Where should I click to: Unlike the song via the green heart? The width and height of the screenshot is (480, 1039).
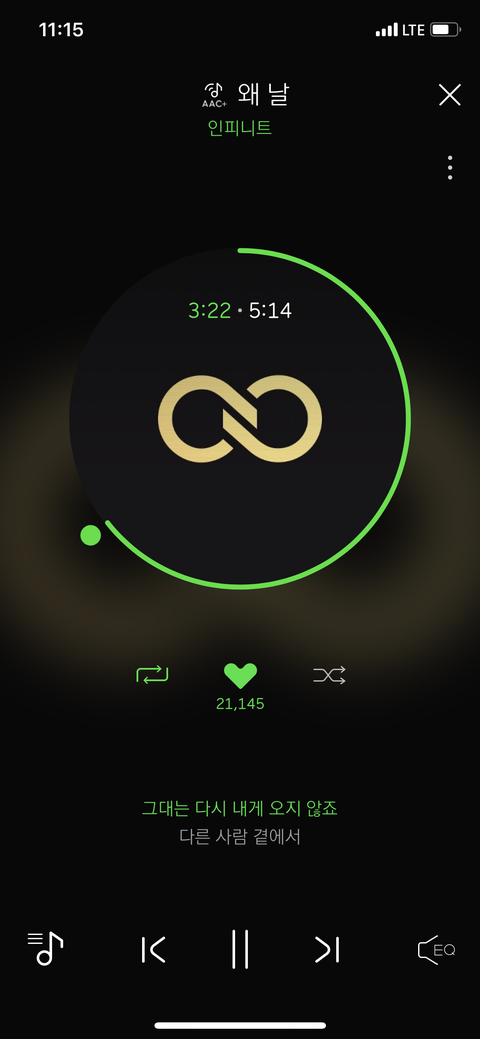pyautogui.click(x=240, y=675)
